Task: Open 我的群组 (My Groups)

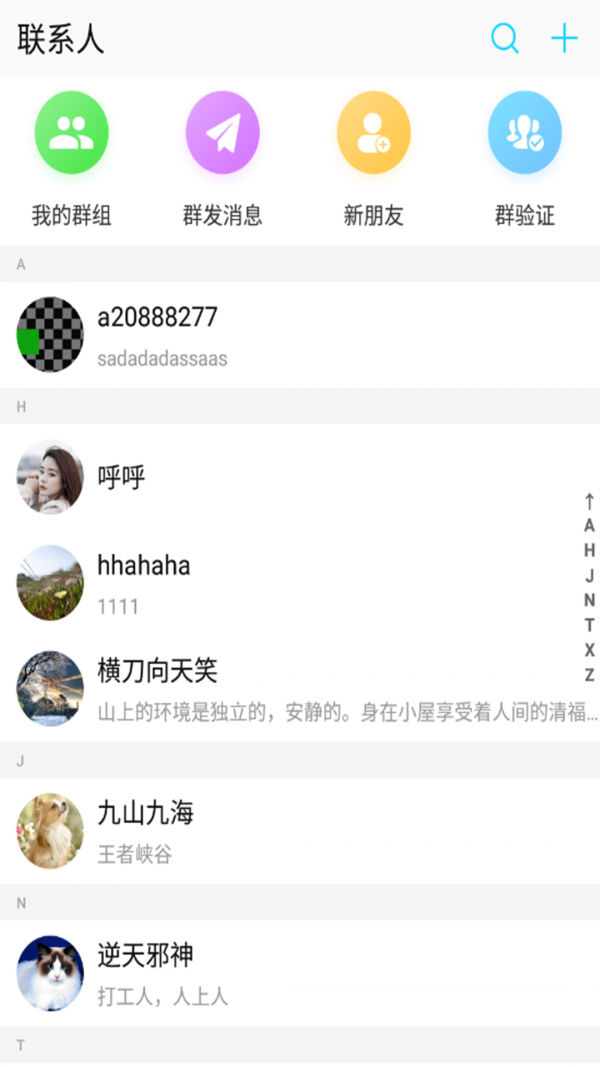Action: click(x=71, y=159)
